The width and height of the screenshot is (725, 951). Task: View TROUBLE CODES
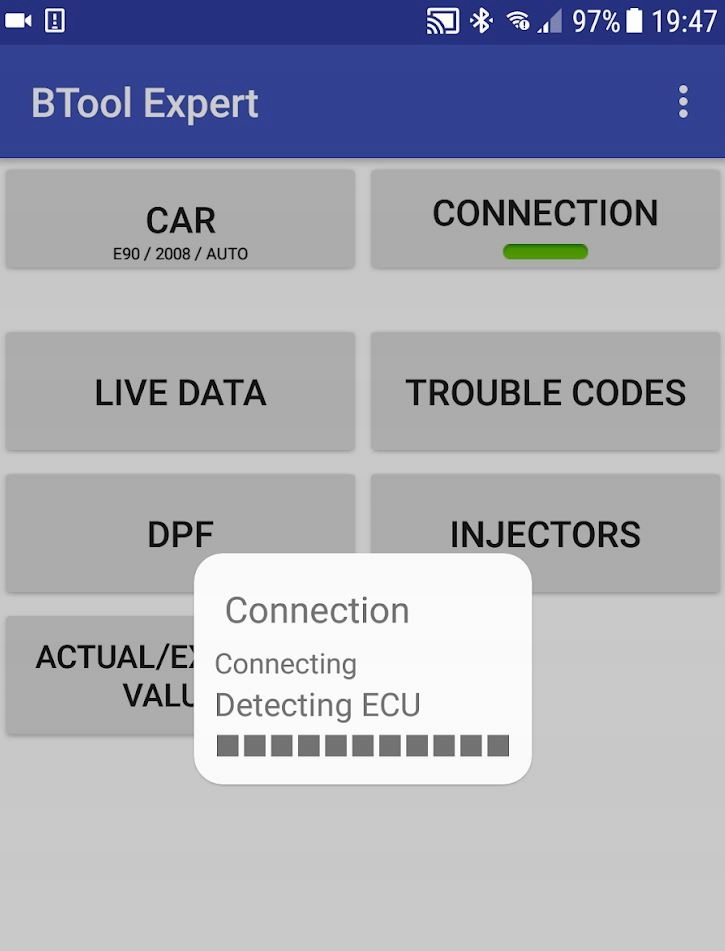click(x=545, y=392)
